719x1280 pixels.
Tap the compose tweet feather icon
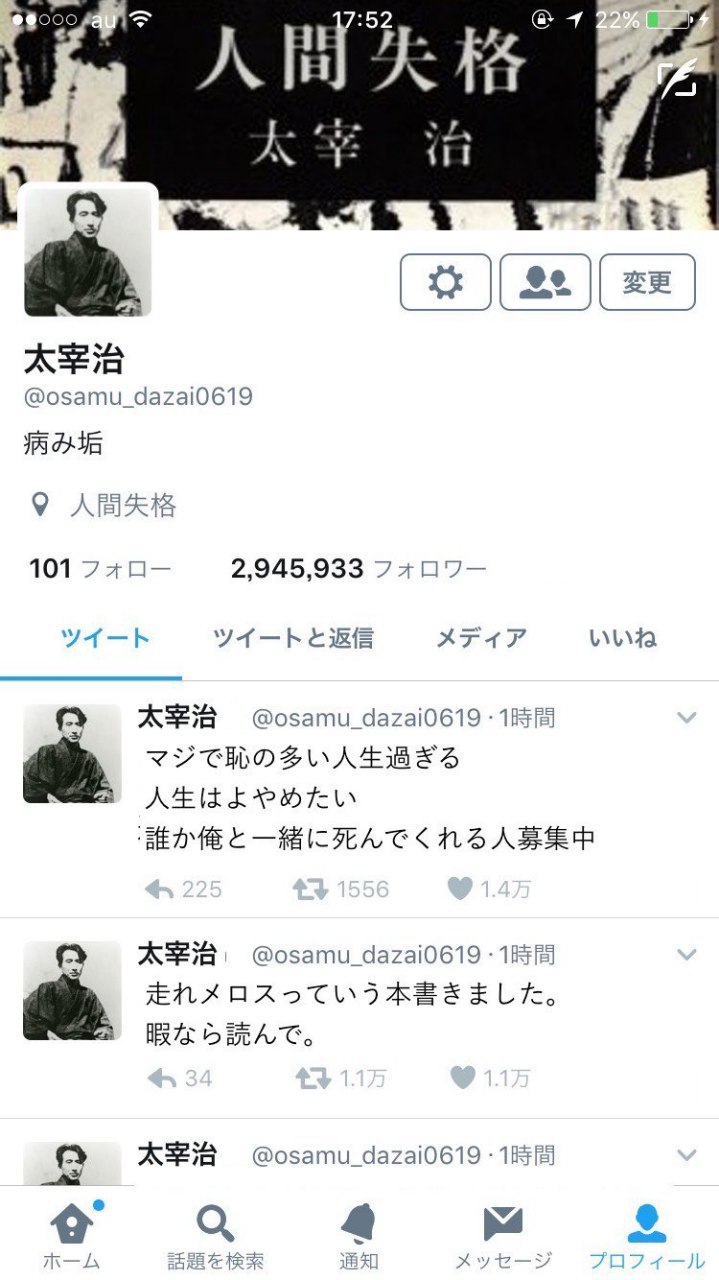(677, 79)
